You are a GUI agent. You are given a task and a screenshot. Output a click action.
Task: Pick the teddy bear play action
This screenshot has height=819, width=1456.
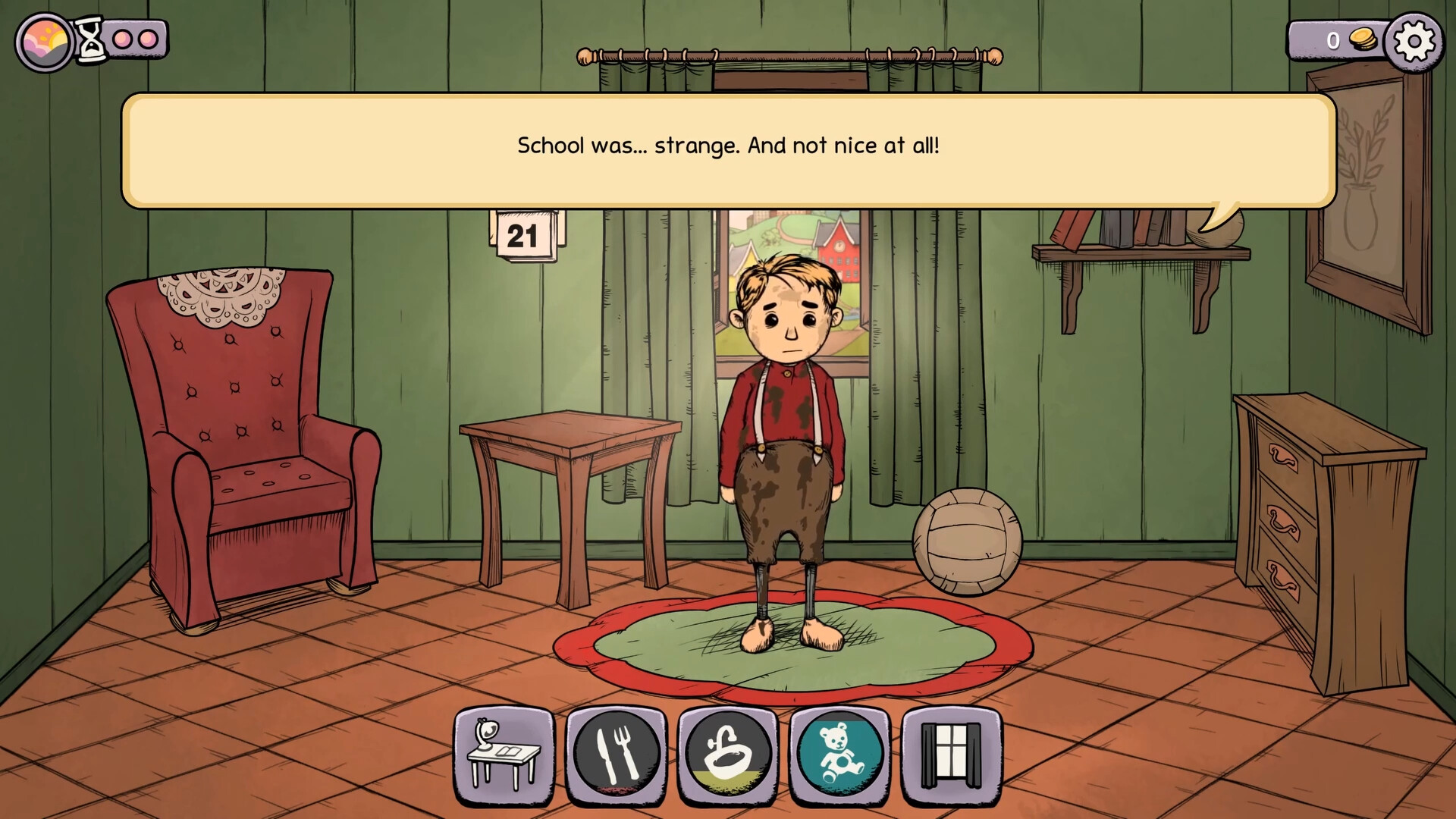[839, 755]
